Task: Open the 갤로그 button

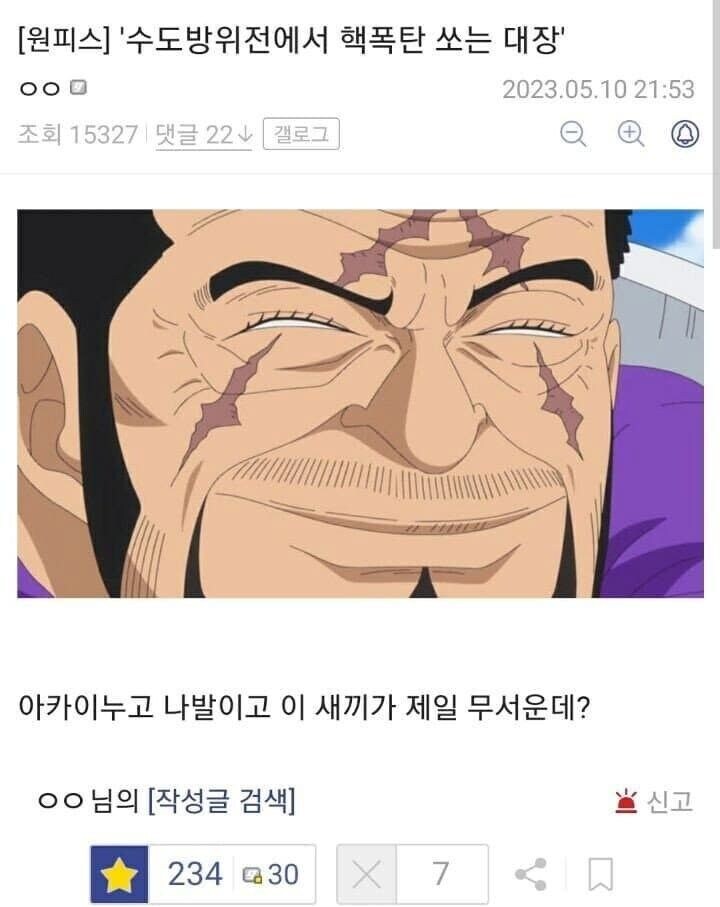Action: tap(300, 135)
